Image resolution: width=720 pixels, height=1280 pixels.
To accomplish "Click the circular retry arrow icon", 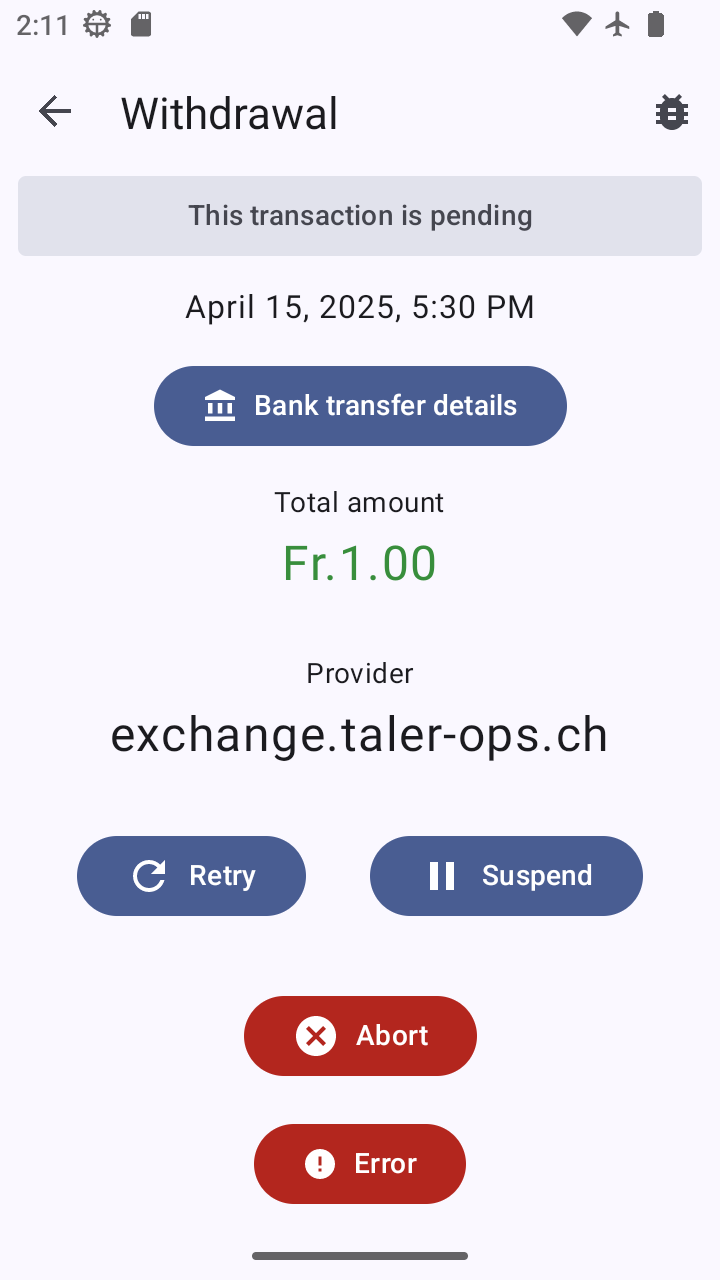I will click(148, 875).
